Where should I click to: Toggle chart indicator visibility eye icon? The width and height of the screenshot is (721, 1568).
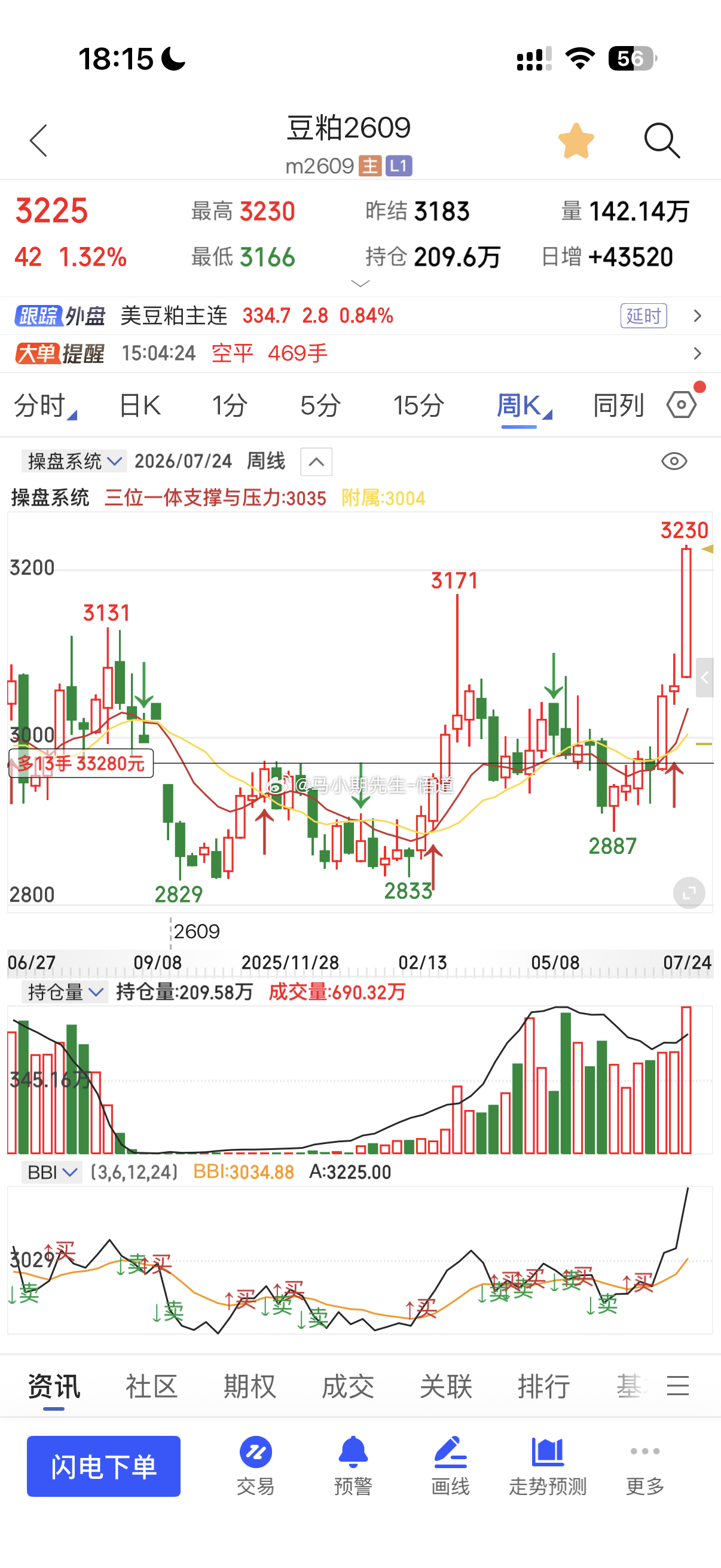pyautogui.click(x=674, y=462)
